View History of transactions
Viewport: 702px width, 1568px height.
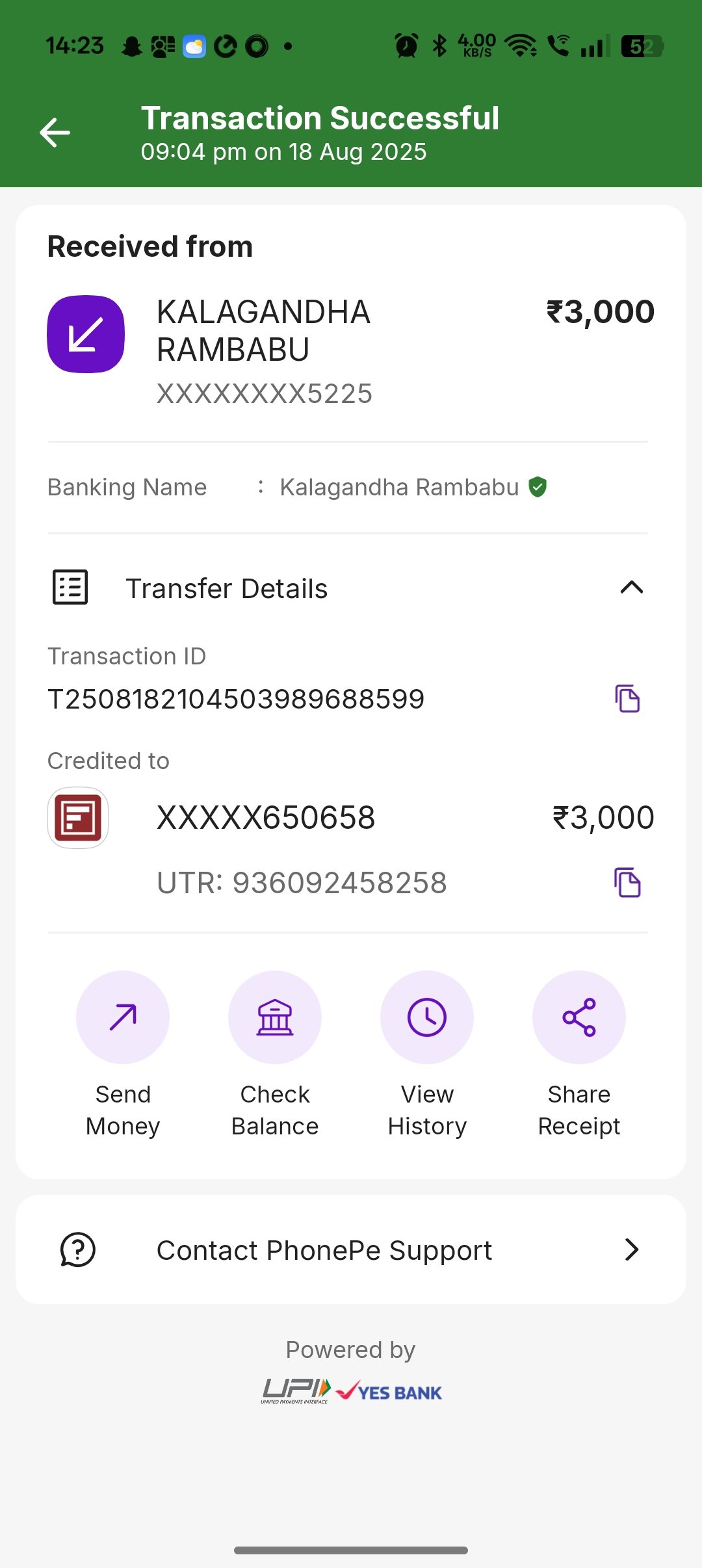click(427, 1018)
